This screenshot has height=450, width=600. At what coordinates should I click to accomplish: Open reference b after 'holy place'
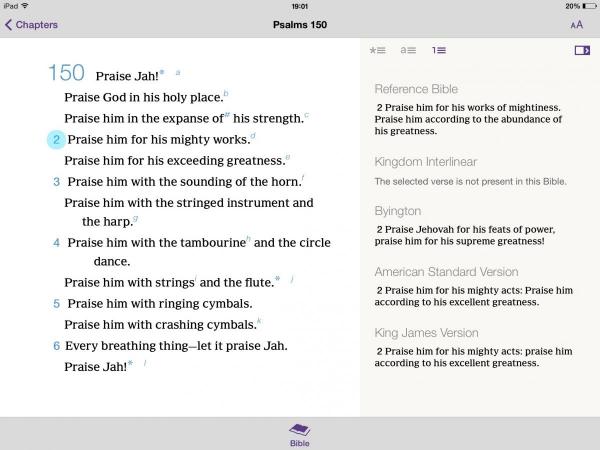click(x=226, y=94)
